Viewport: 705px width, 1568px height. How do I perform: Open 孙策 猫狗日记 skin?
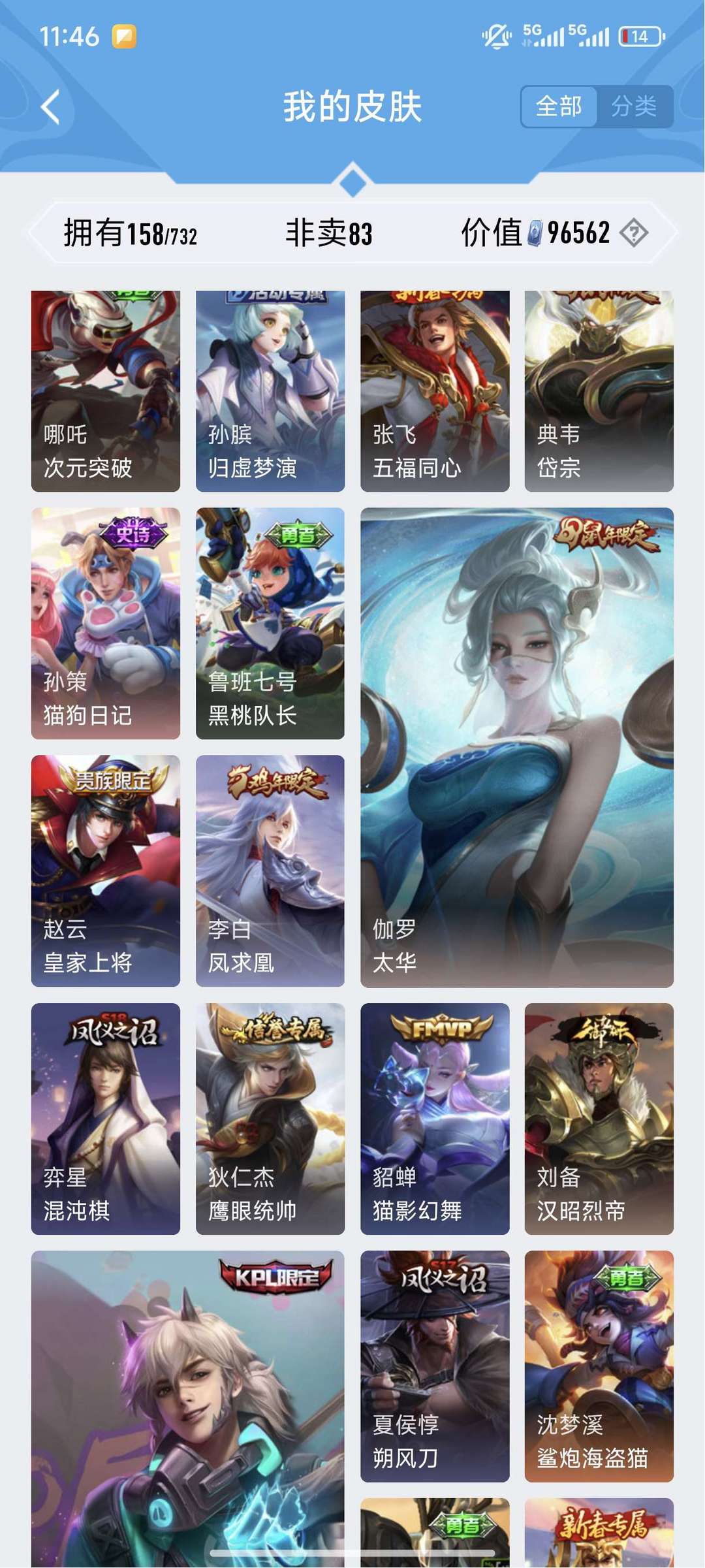coord(106,623)
